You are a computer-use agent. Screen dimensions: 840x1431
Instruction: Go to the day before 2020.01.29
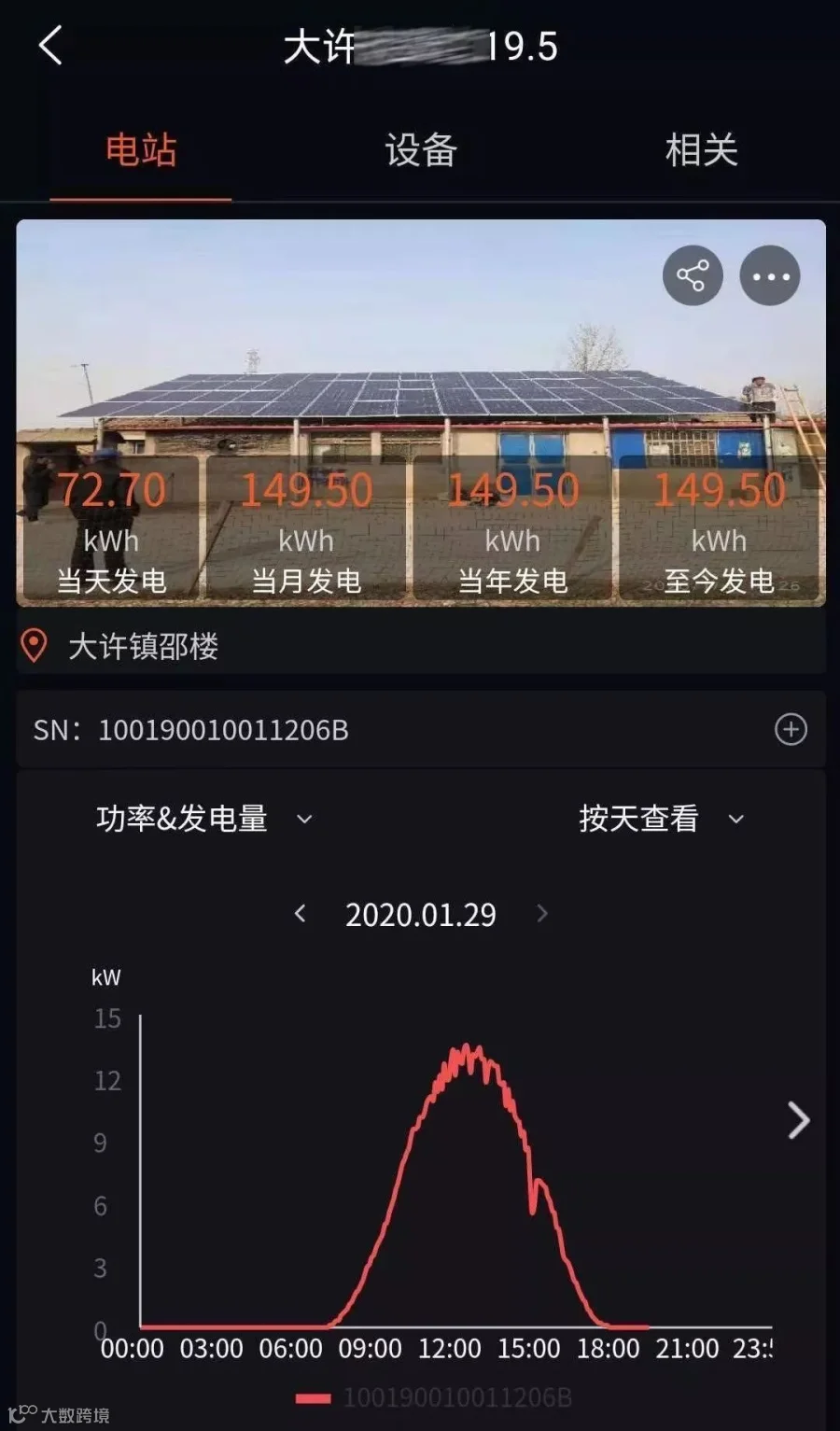[x=300, y=913]
